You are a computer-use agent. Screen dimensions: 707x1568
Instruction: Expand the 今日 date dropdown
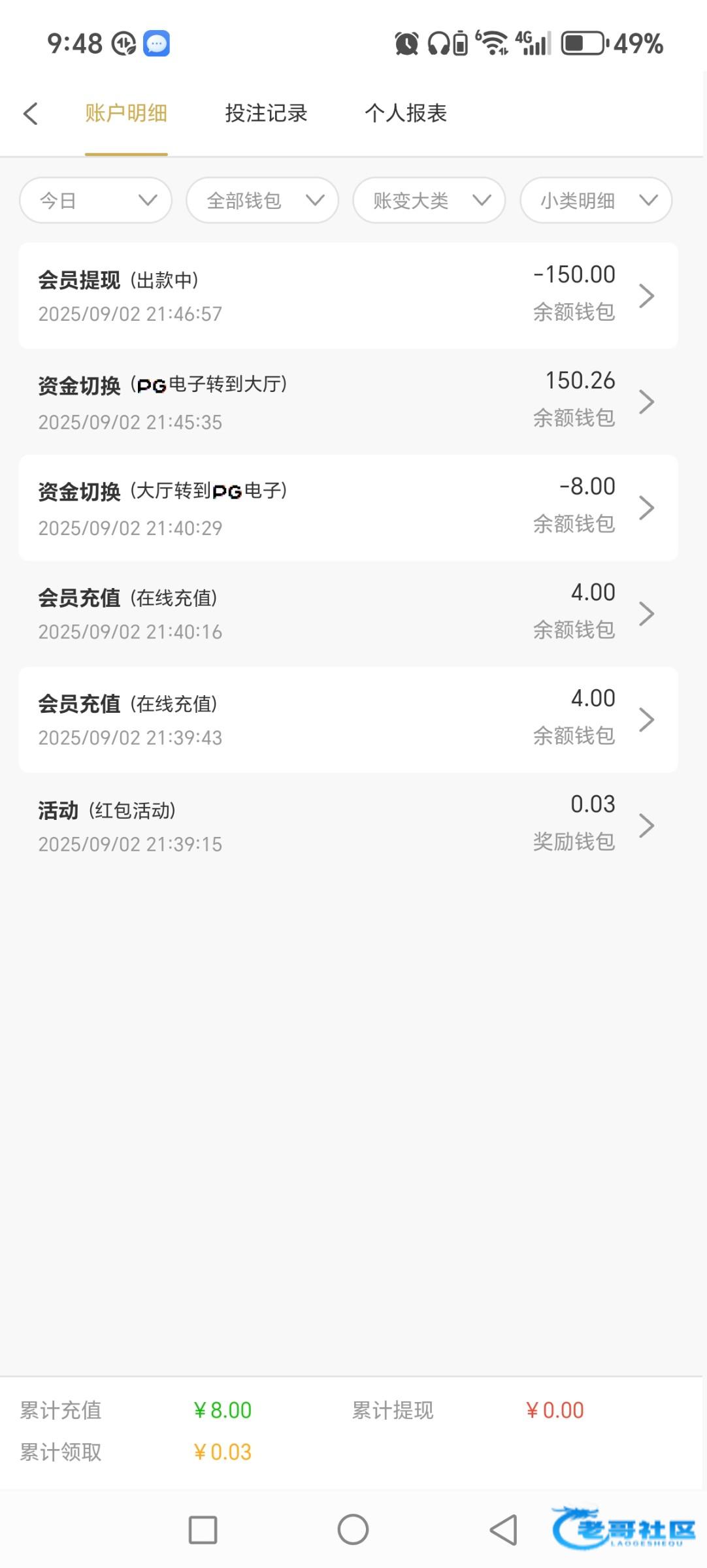[x=96, y=200]
